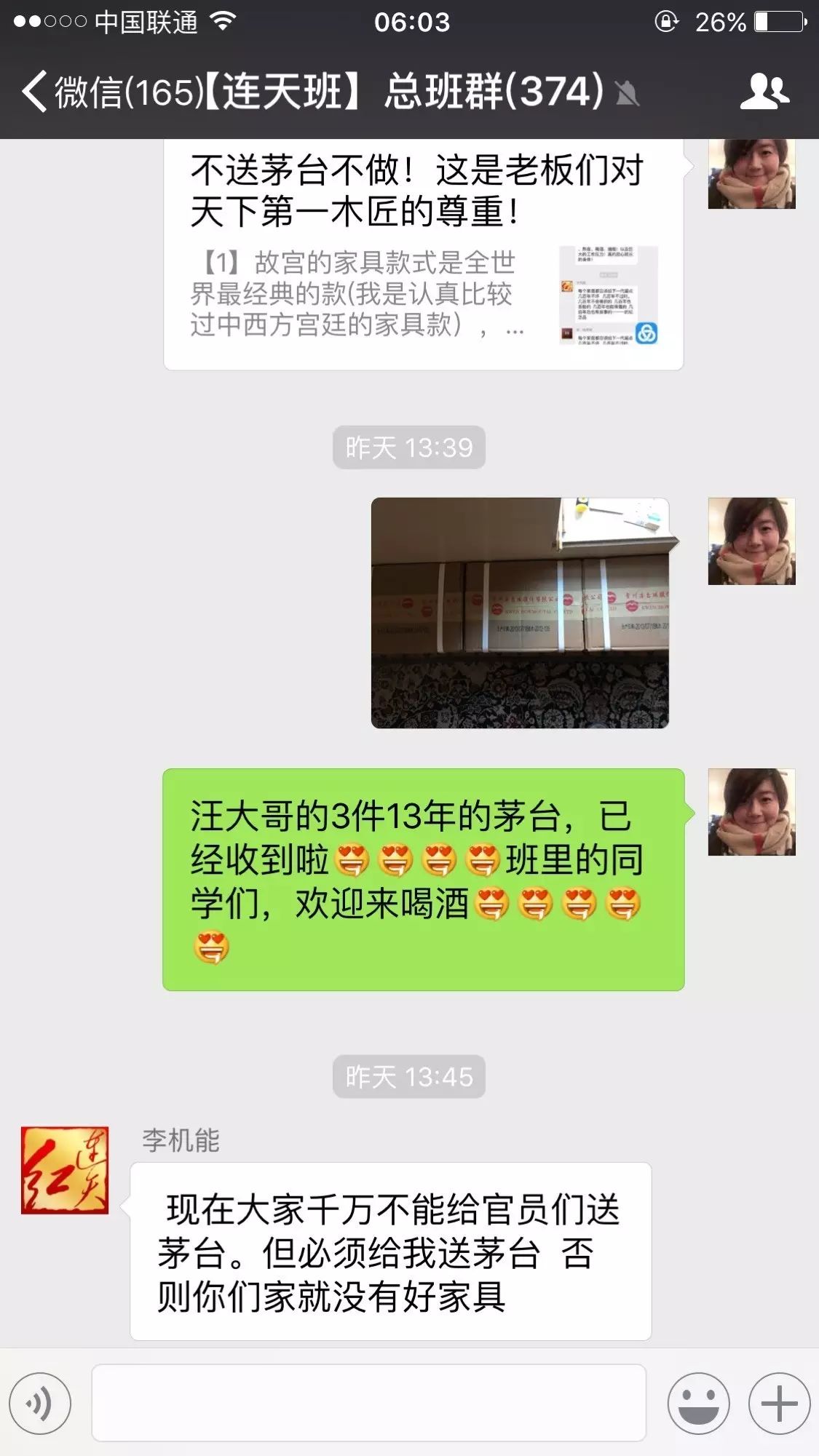Open the shared article about 茅台 and 木匠
The height and width of the screenshot is (1456, 819).
coord(424,255)
